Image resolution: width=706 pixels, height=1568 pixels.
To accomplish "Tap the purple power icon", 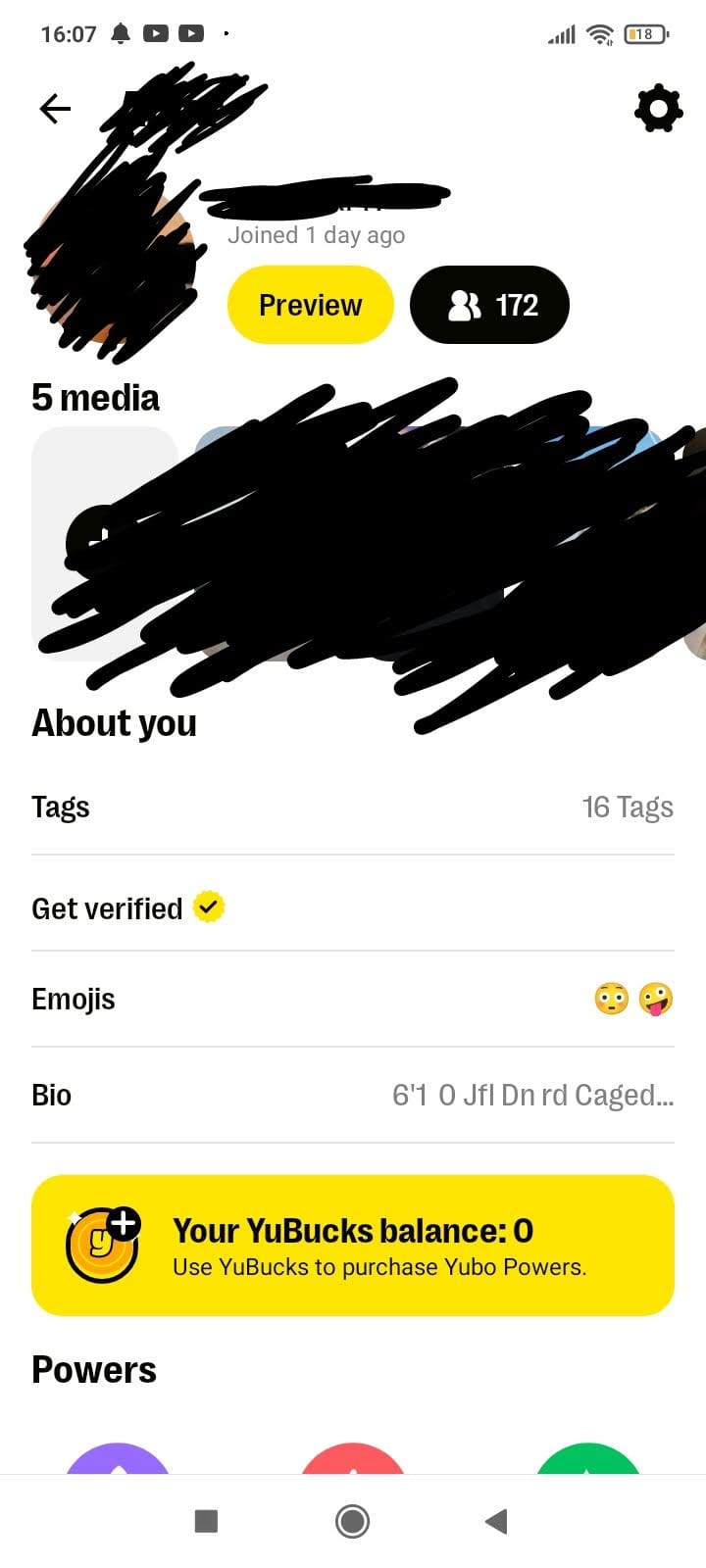I will coord(118,1458).
